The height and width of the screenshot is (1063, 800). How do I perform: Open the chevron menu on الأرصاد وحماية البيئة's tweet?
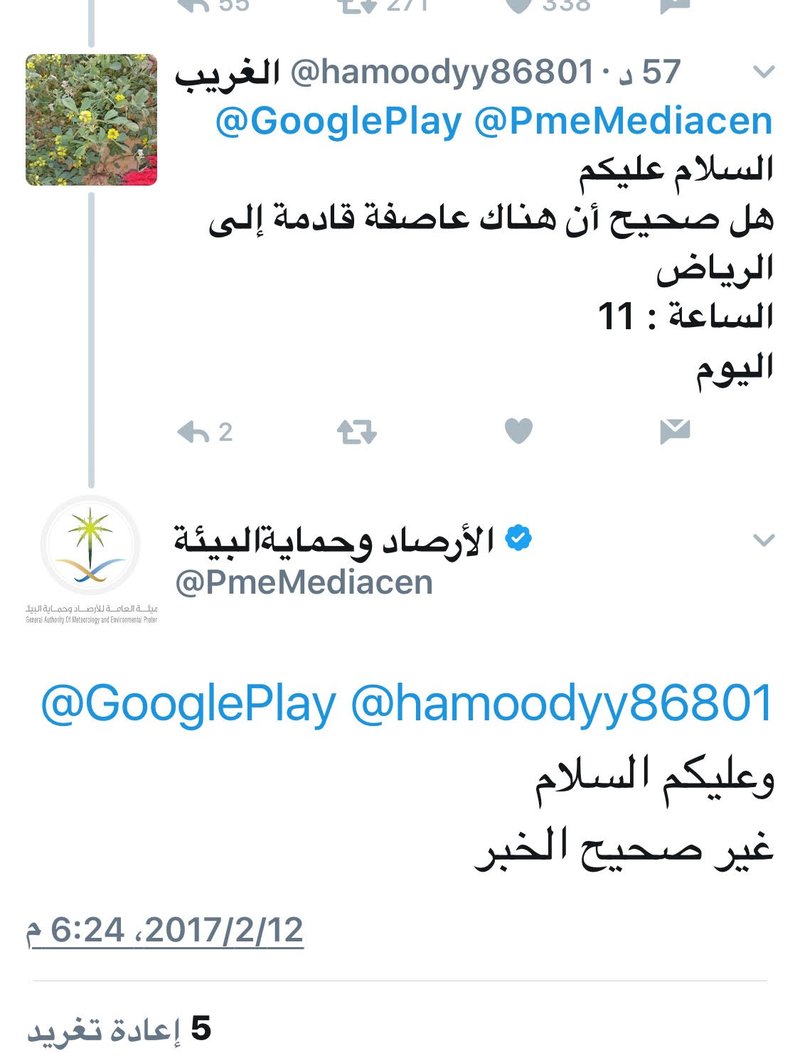click(x=764, y=541)
